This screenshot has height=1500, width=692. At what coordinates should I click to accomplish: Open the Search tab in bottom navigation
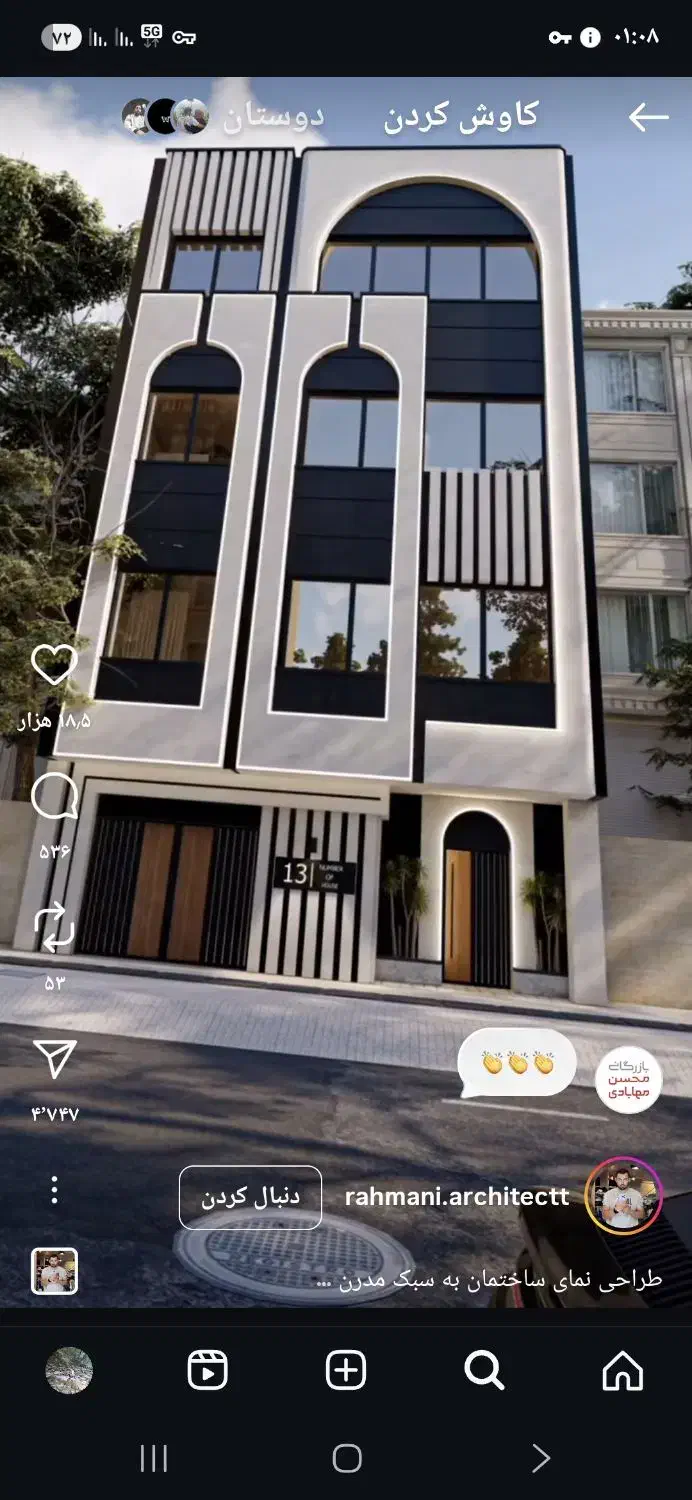click(484, 1370)
